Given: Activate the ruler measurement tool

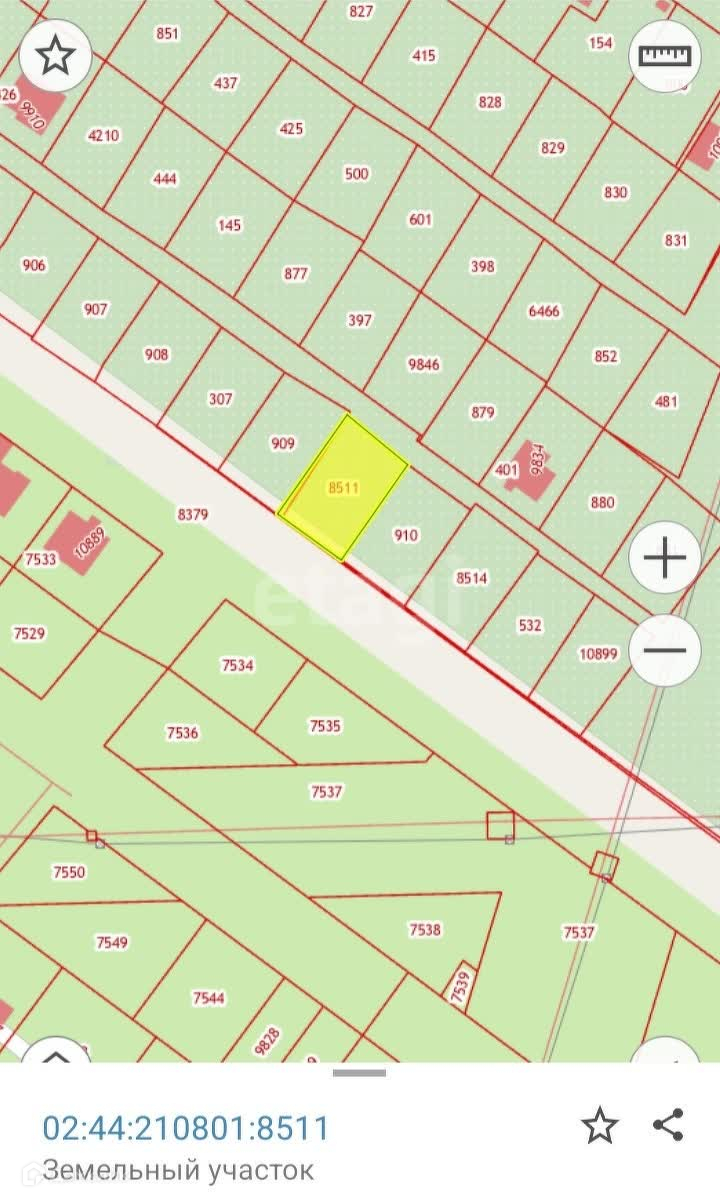Looking at the screenshot, I should 665,56.
